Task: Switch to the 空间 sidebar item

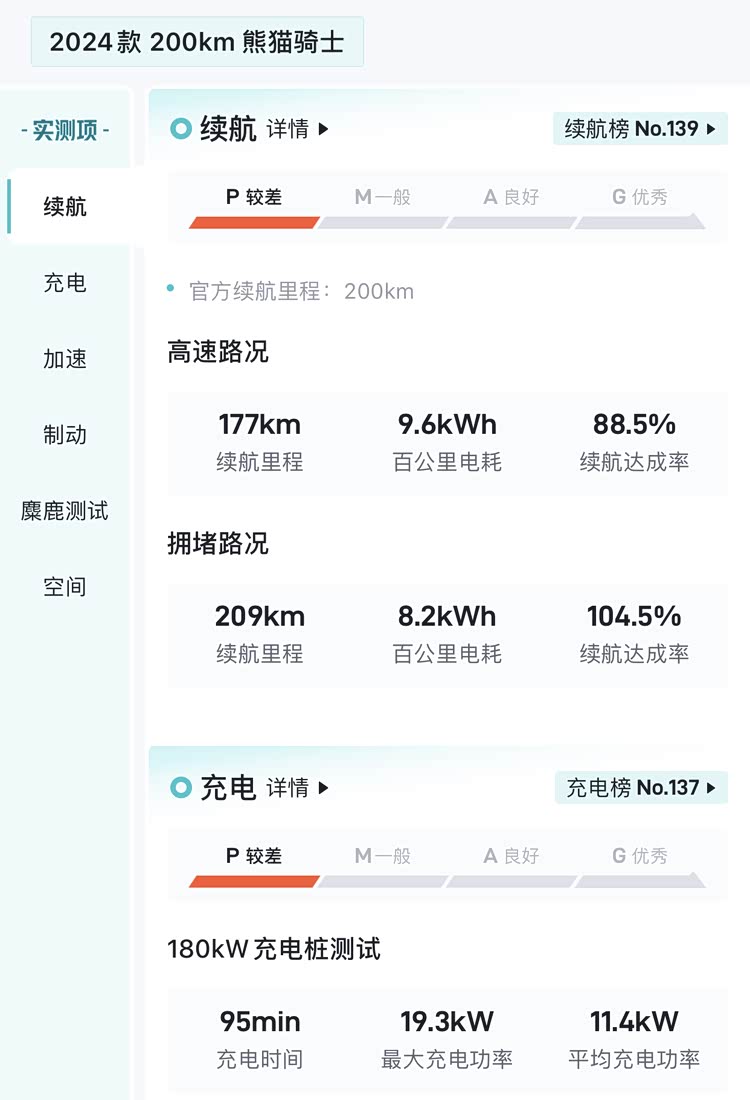Action: 65,587
